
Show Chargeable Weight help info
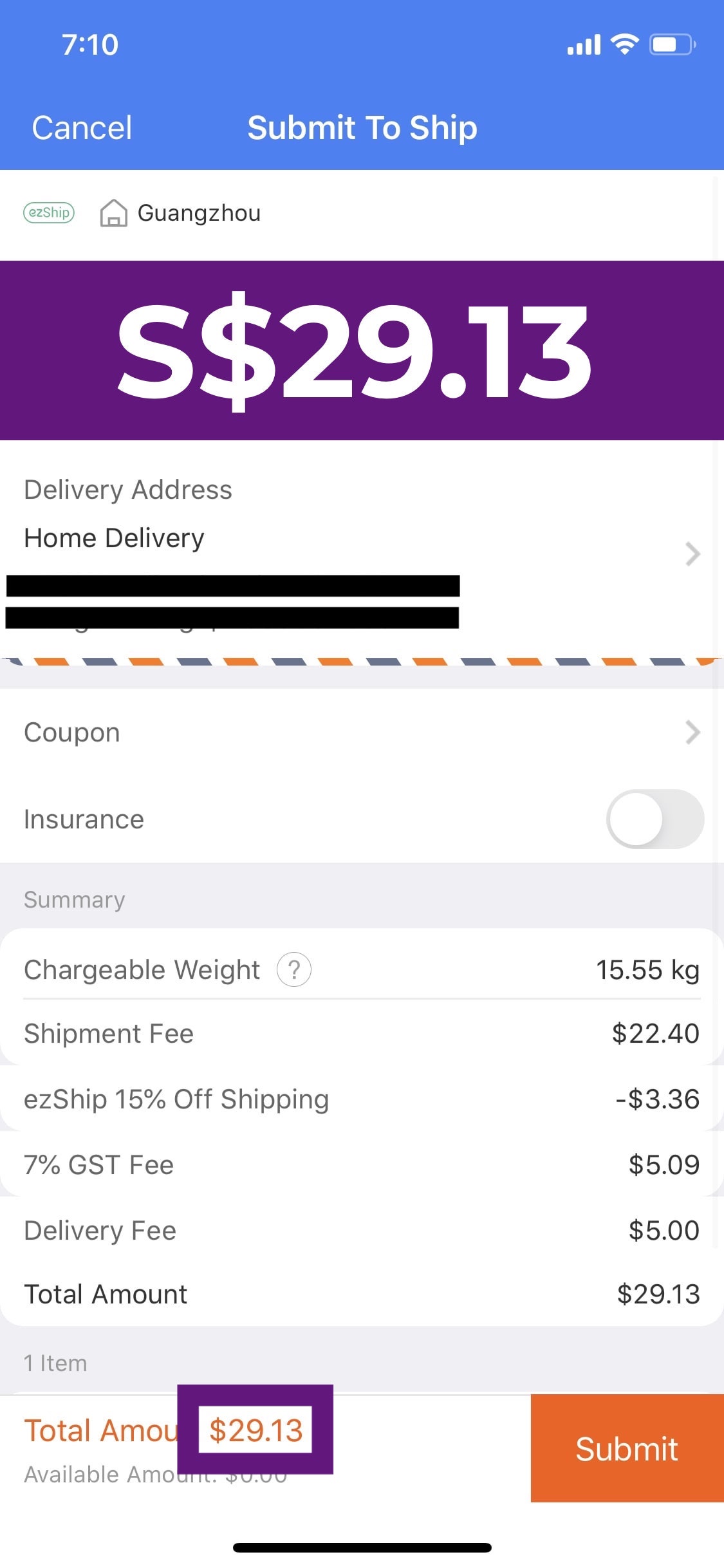(x=294, y=969)
